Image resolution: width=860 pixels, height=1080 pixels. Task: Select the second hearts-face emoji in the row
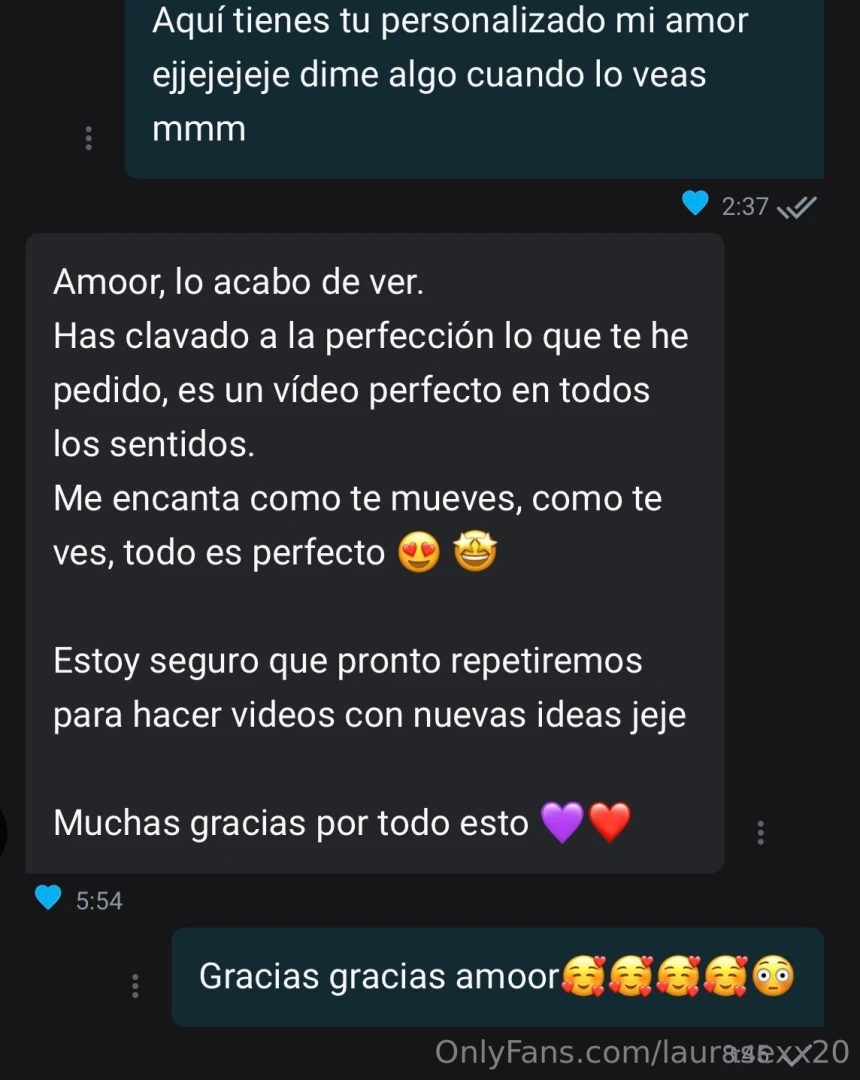coord(630,977)
